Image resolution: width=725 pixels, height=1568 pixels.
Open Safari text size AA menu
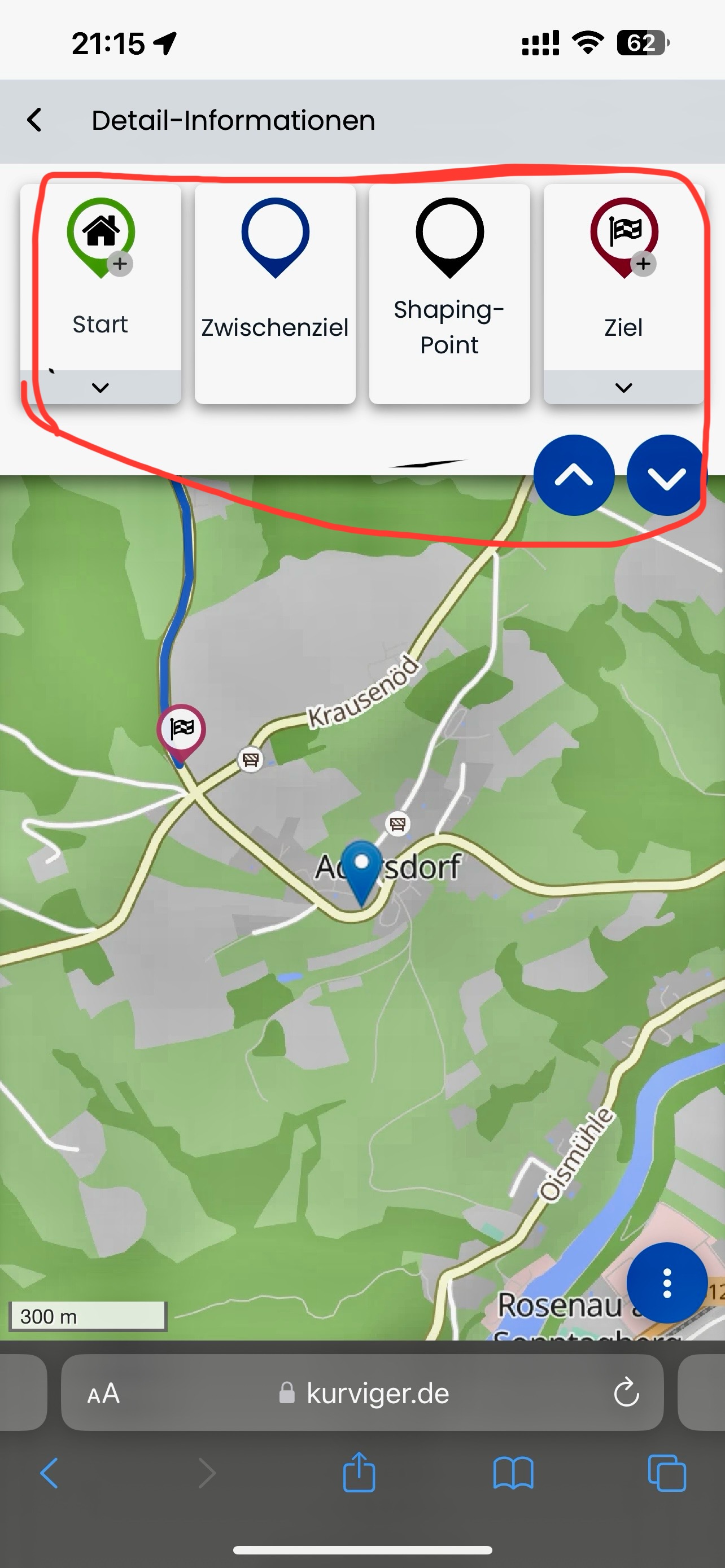(103, 1393)
